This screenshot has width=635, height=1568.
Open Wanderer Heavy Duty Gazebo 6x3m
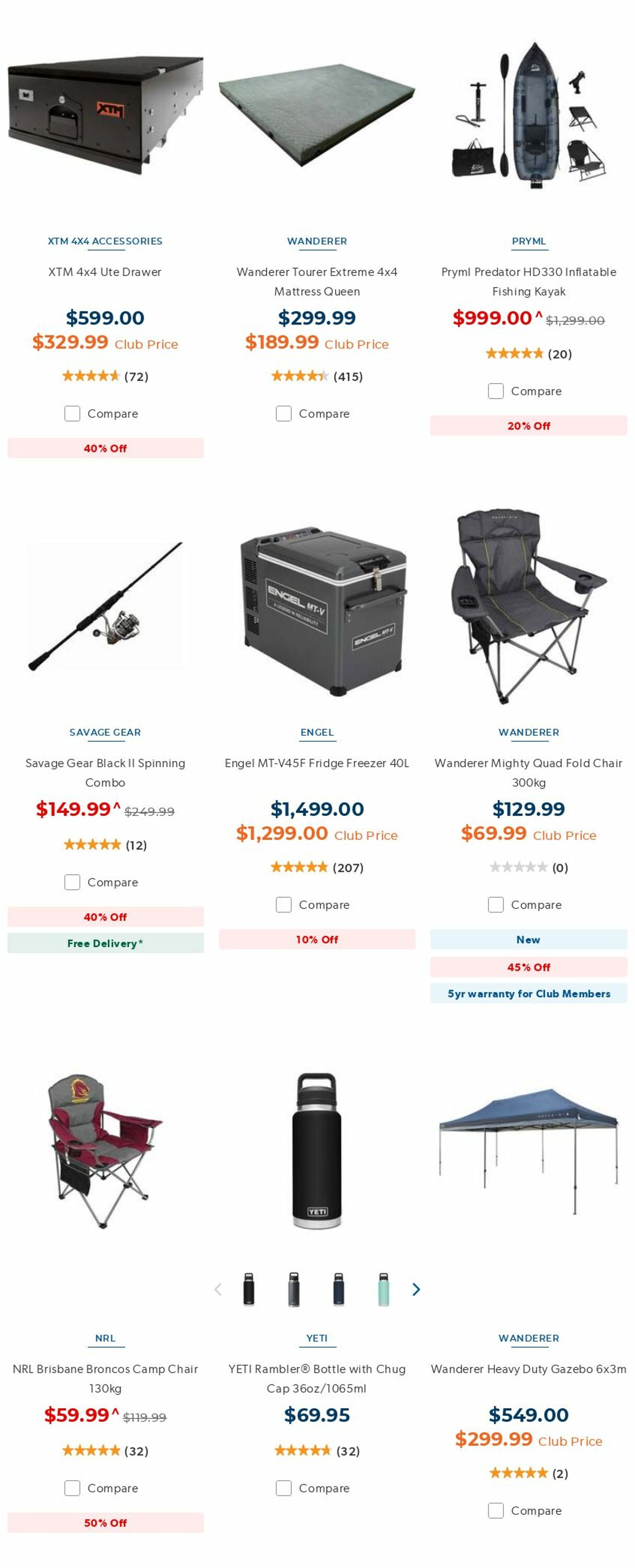[x=528, y=1369]
